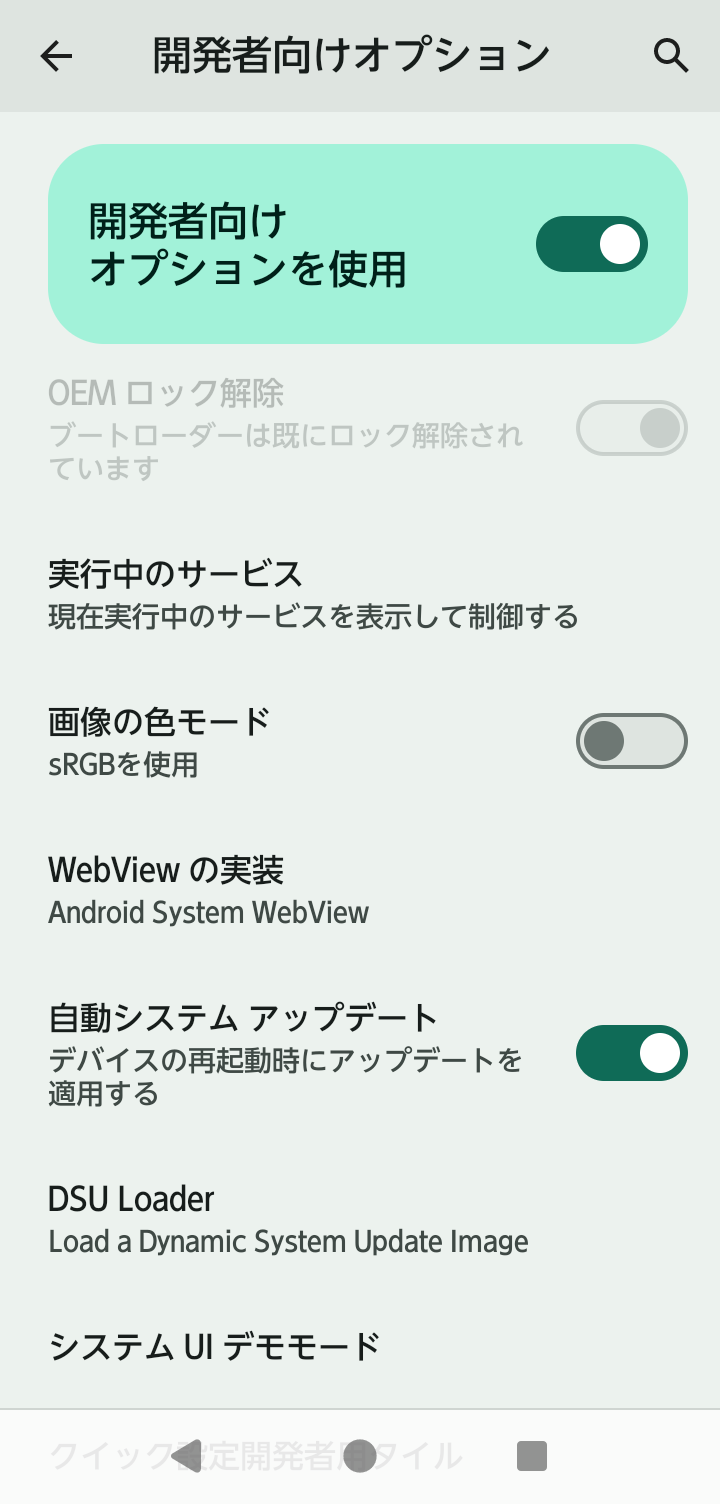Open search in developer options

[671, 56]
